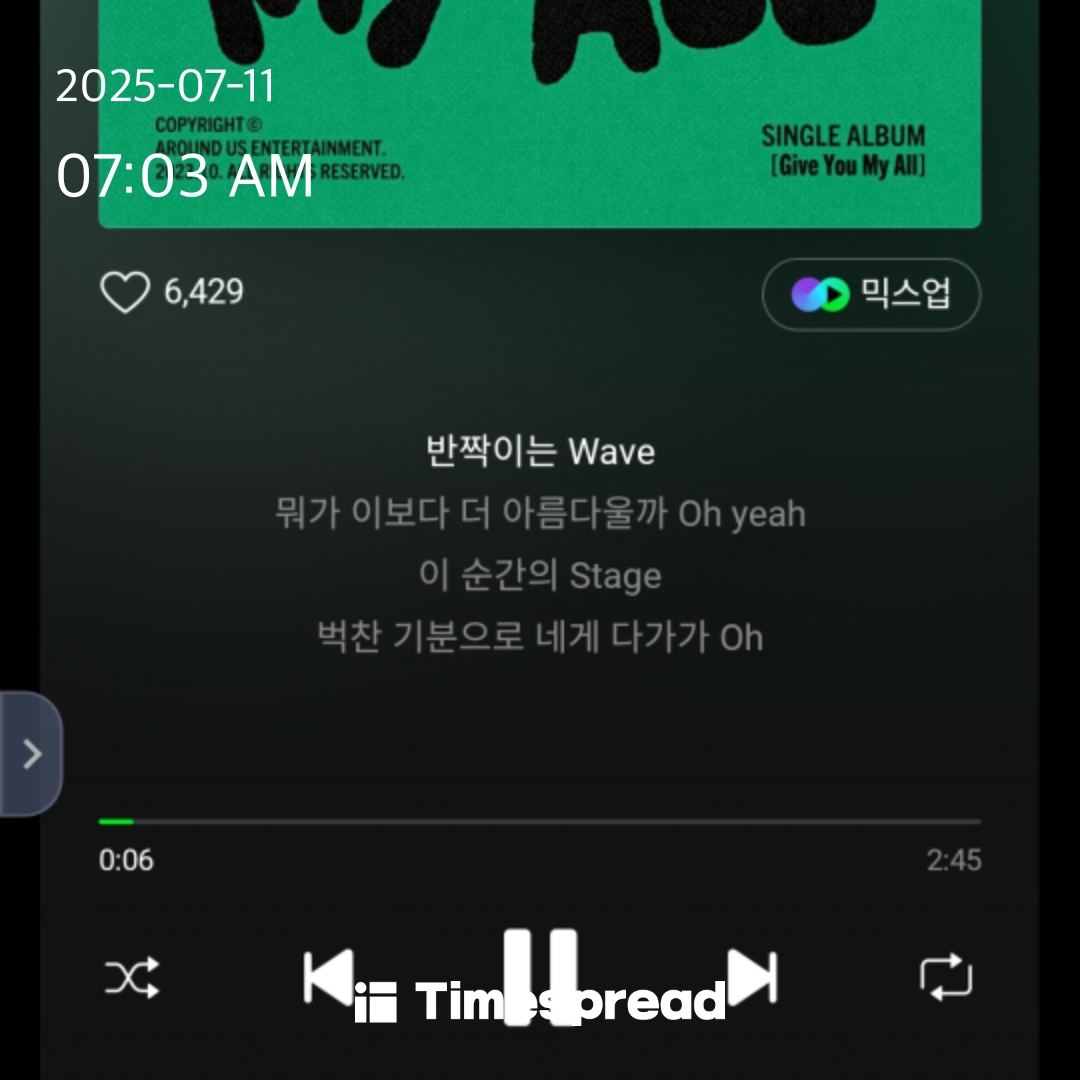Toggle repeat mode
This screenshot has height=1080, width=1080.
[x=945, y=977]
